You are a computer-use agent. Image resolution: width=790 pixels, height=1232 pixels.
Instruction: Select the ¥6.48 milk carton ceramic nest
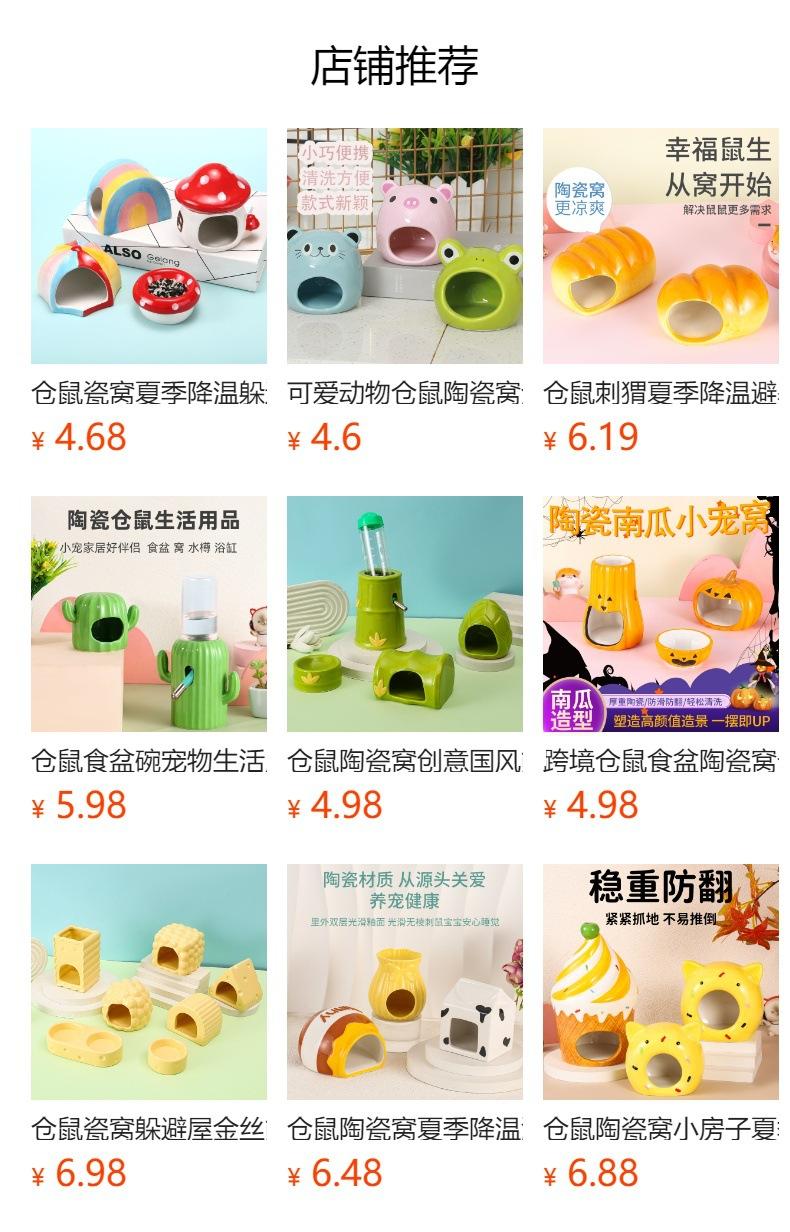(x=405, y=982)
